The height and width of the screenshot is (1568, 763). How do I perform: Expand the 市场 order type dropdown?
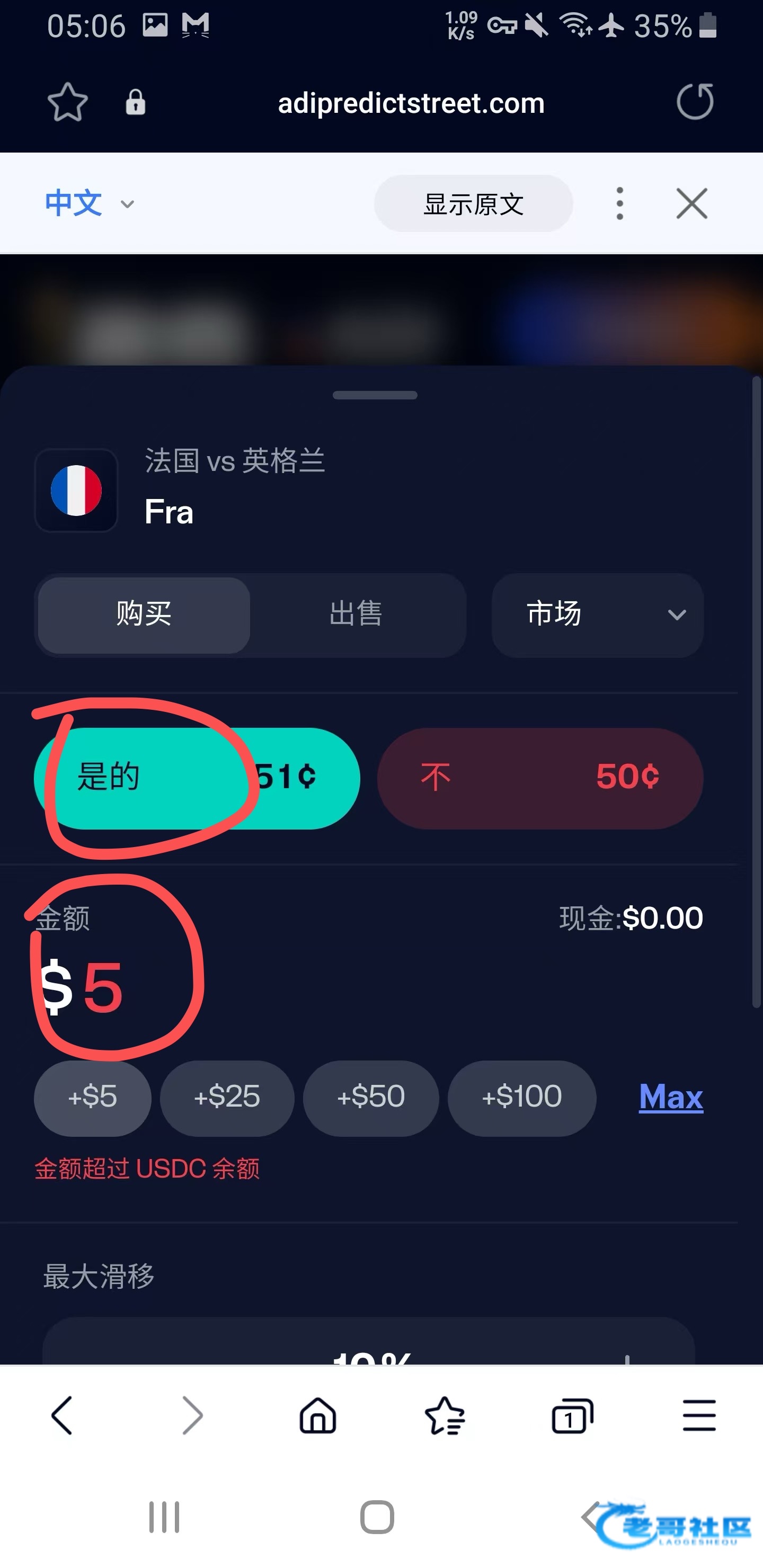pyautogui.click(x=597, y=615)
